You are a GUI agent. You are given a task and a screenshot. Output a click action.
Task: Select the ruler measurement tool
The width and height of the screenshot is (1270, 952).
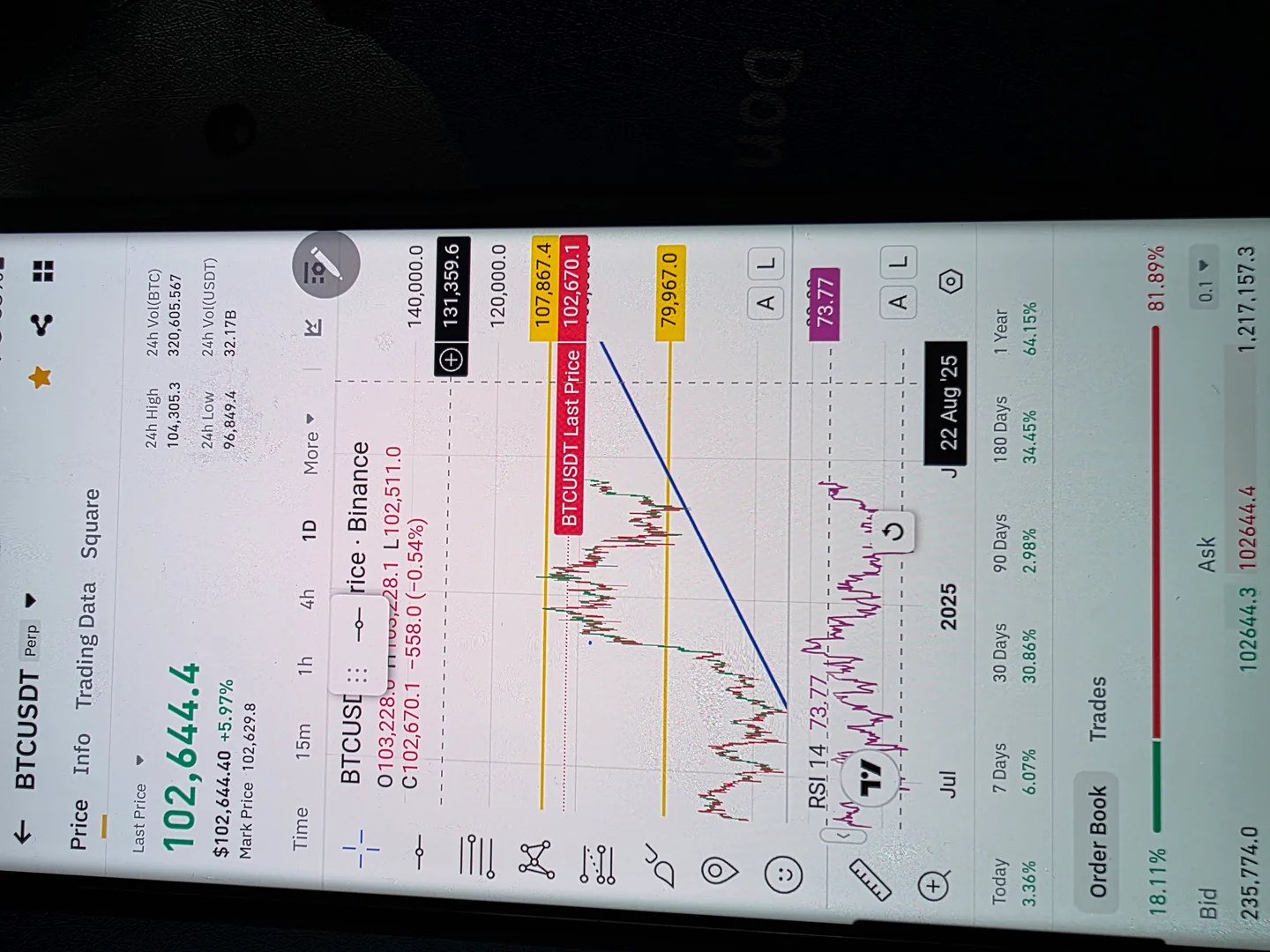pos(870,879)
